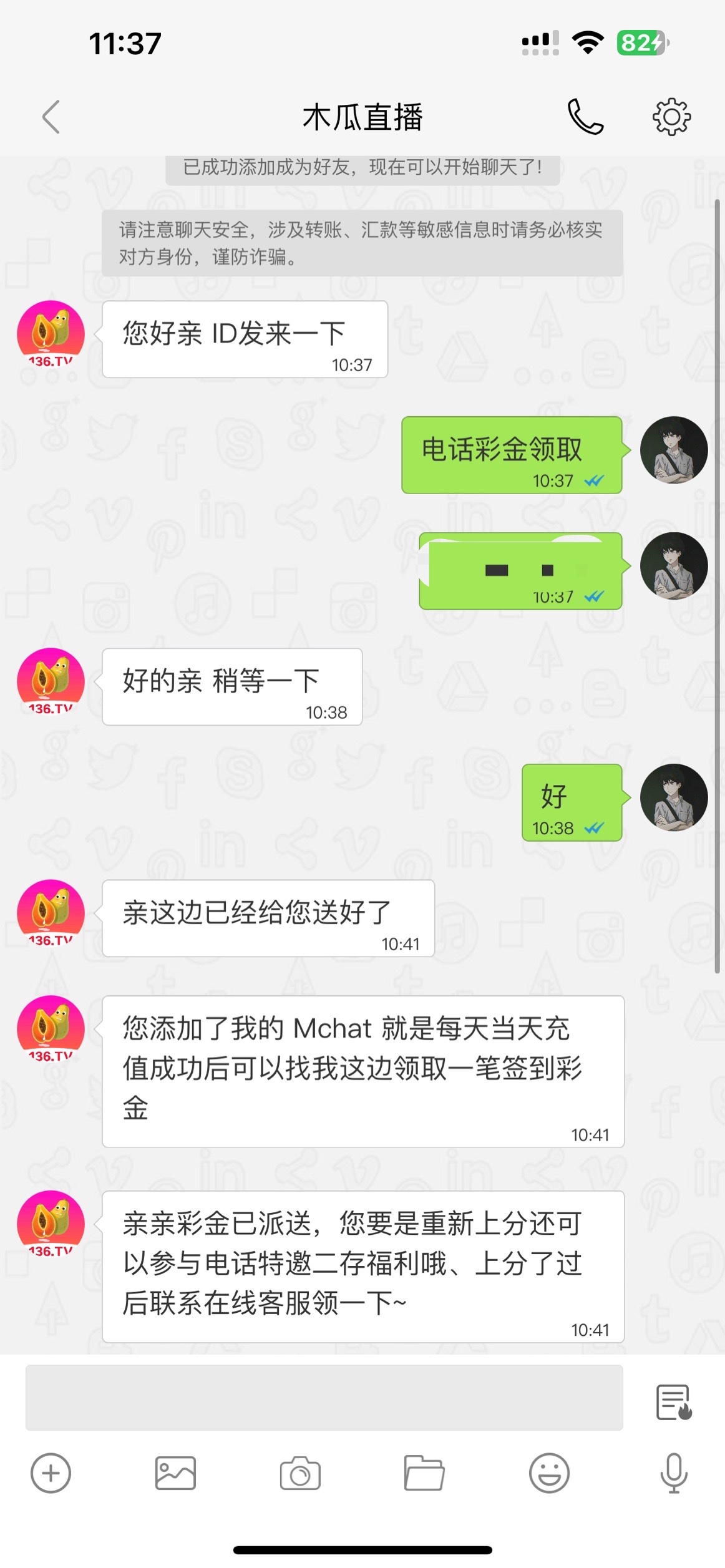
Task: Start a voice call with 木瓜直播
Action: 585,117
